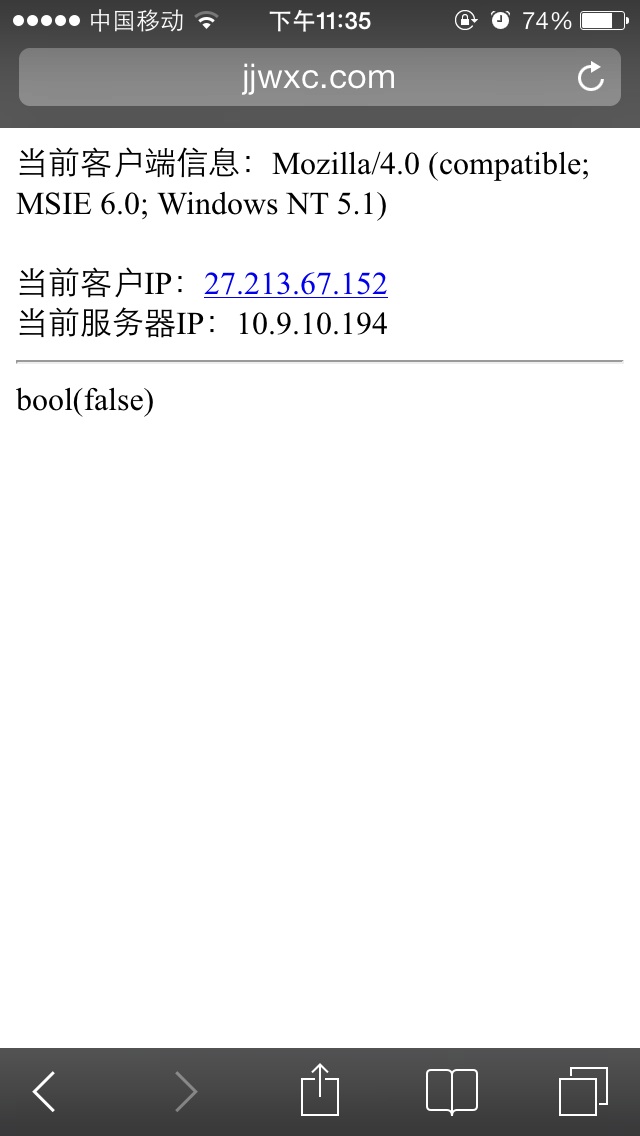Go back to the previous page
This screenshot has width=640, height=1136.
click(x=44, y=1091)
